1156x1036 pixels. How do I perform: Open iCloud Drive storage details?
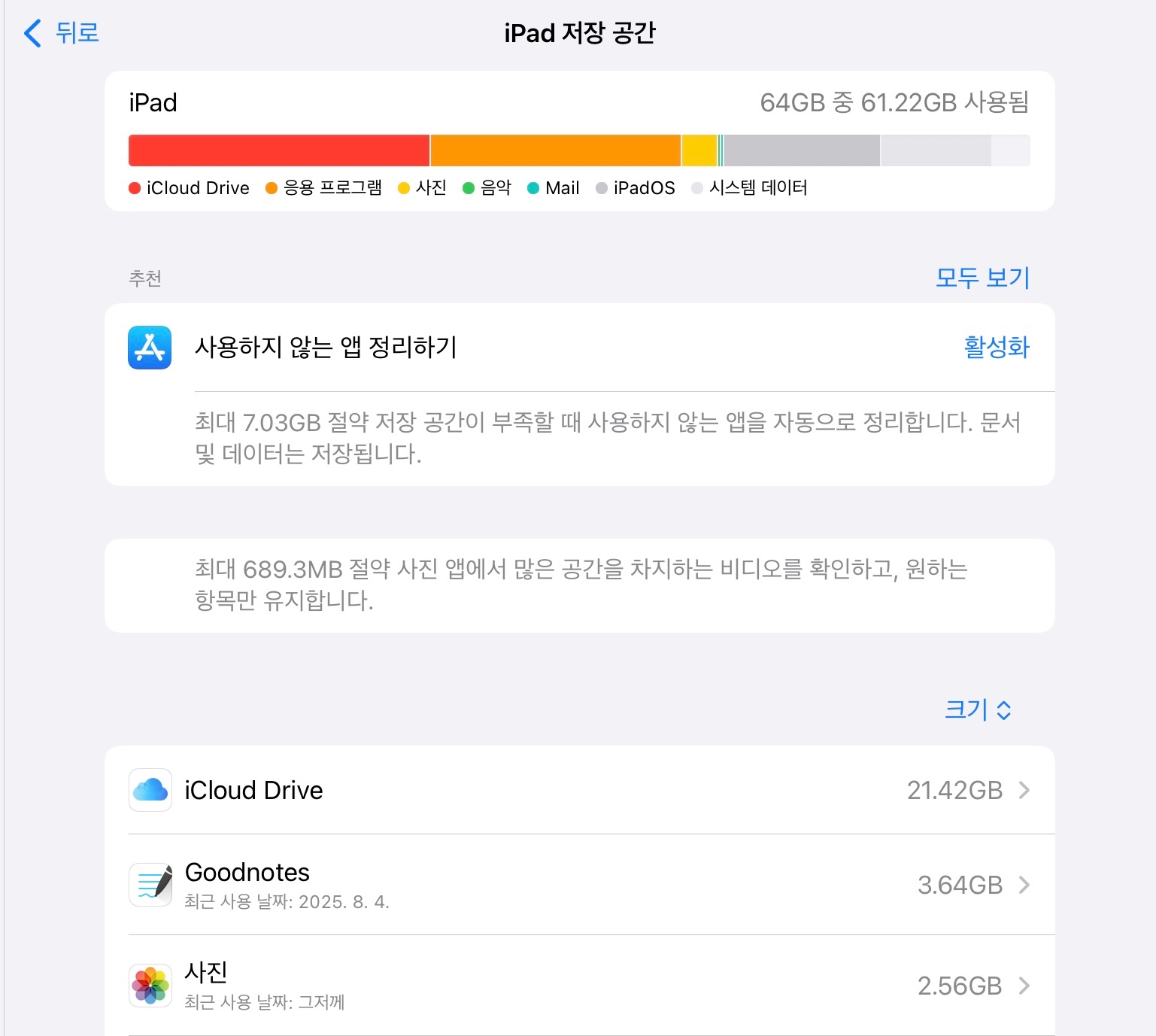579,790
